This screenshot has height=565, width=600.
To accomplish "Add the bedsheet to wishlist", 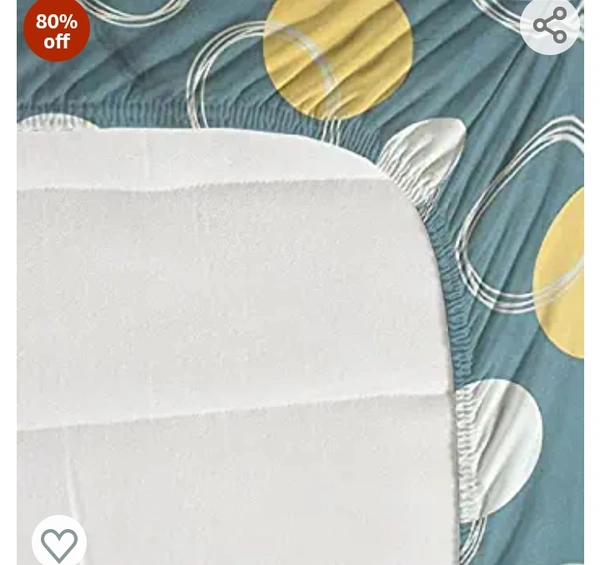I will pyautogui.click(x=59, y=543).
